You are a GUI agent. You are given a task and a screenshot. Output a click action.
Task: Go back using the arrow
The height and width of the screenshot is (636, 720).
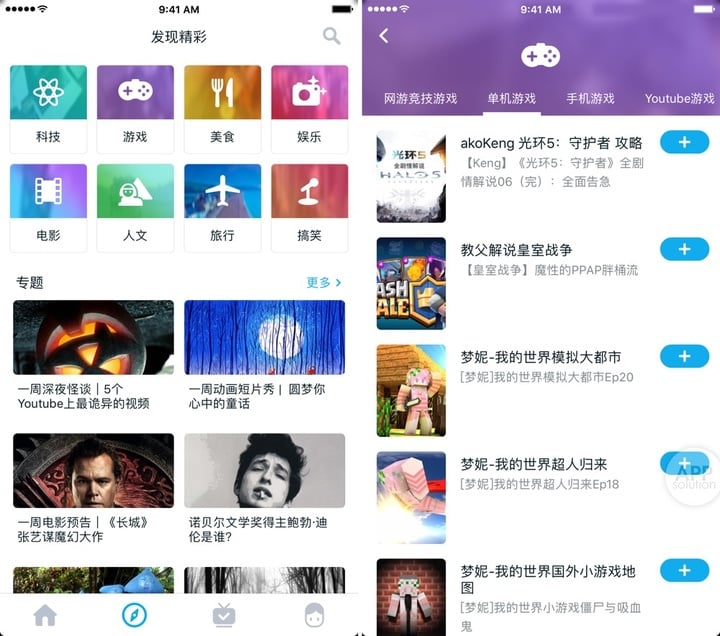click(384, 36)
